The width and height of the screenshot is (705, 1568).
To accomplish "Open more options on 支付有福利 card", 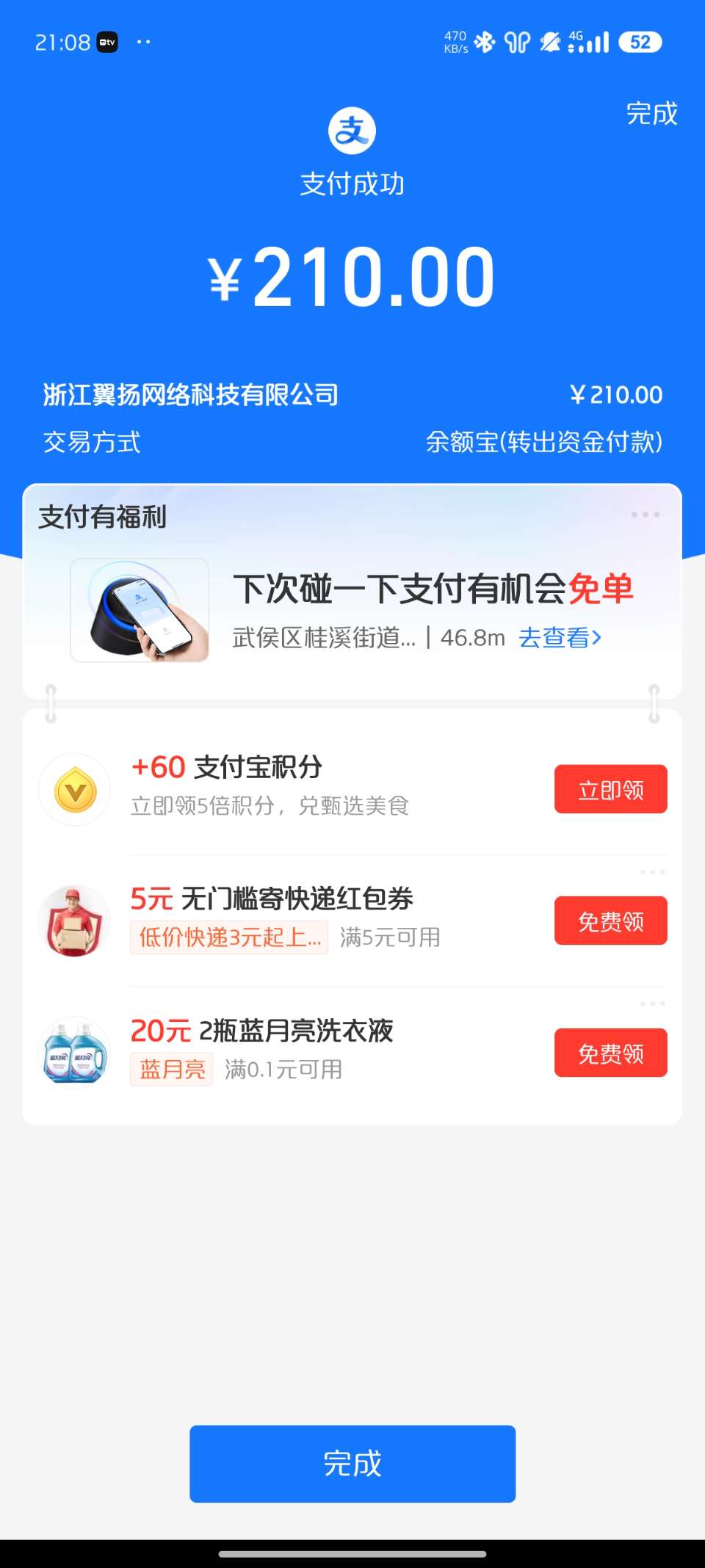I will click(x=645, y=515).
